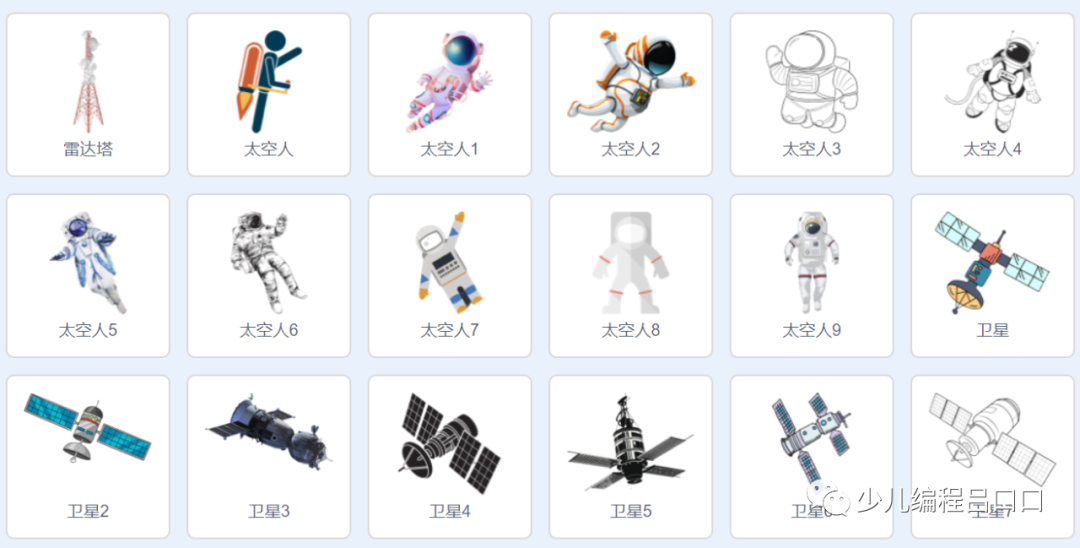Choose the 太空人4 sprite
1080x548 pixels.
993,94
